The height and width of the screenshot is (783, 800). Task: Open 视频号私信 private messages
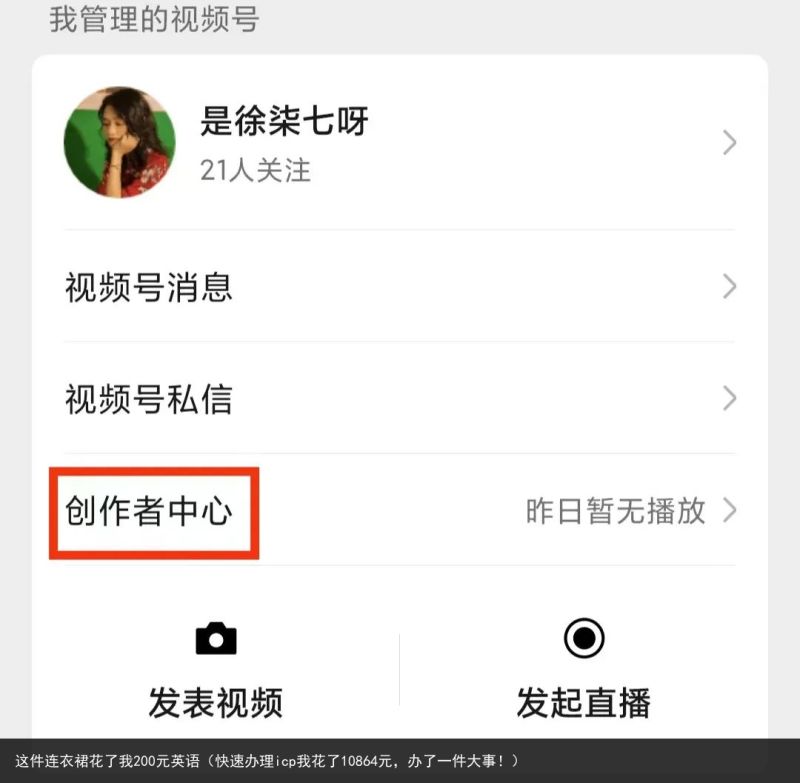pos(400,399)
